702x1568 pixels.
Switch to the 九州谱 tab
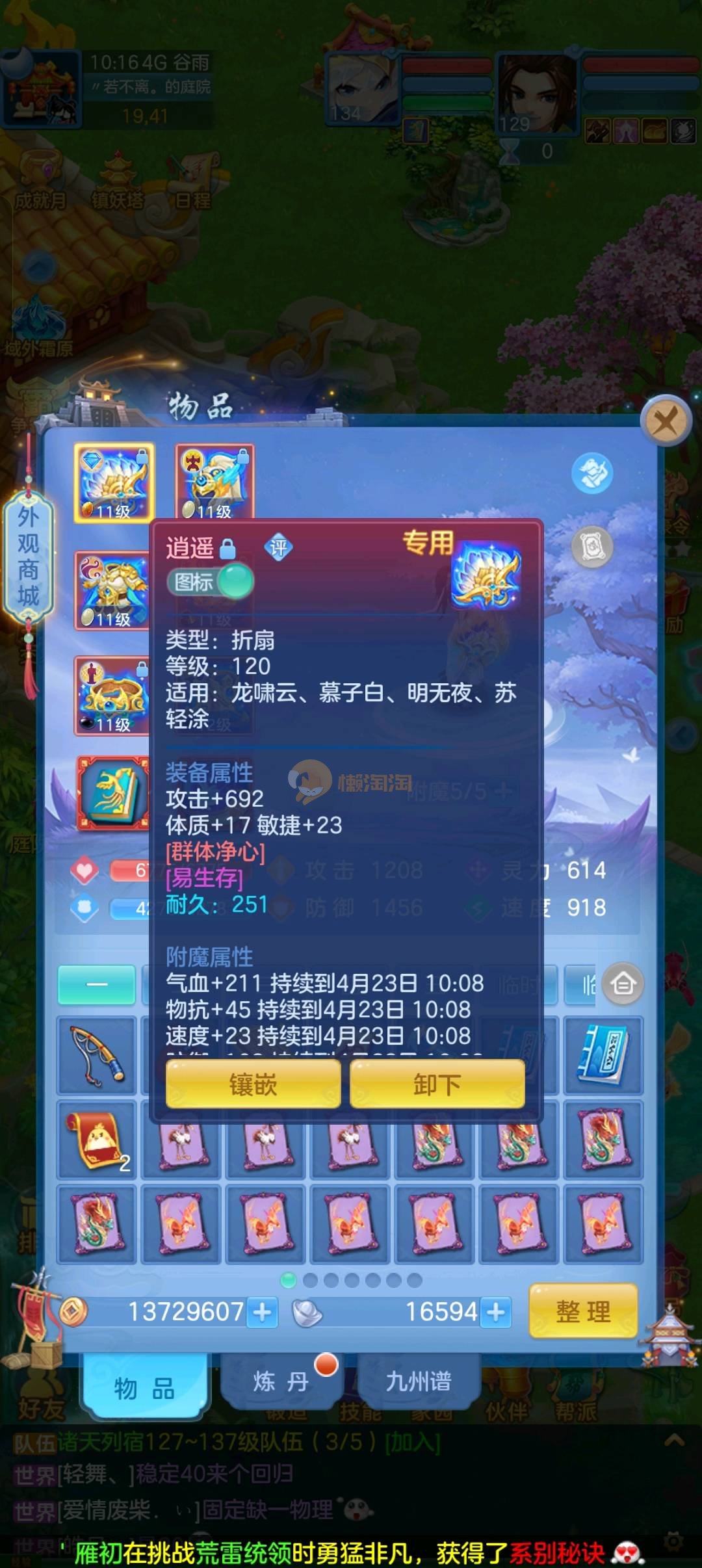click(x=418, y=1381)
